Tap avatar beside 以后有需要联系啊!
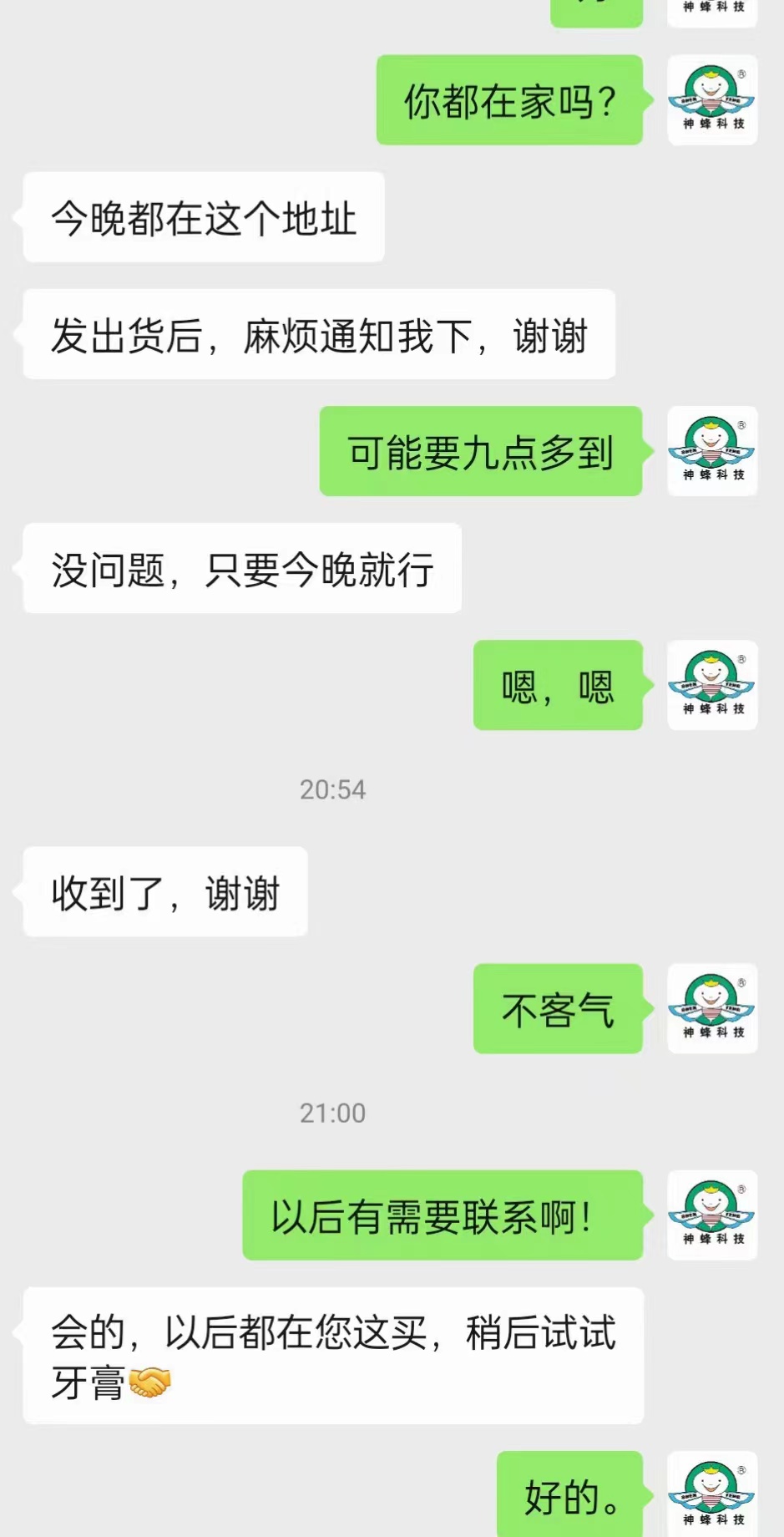Image resolution: width=784 pixels, height=1537 pixels. point(712,1215)
